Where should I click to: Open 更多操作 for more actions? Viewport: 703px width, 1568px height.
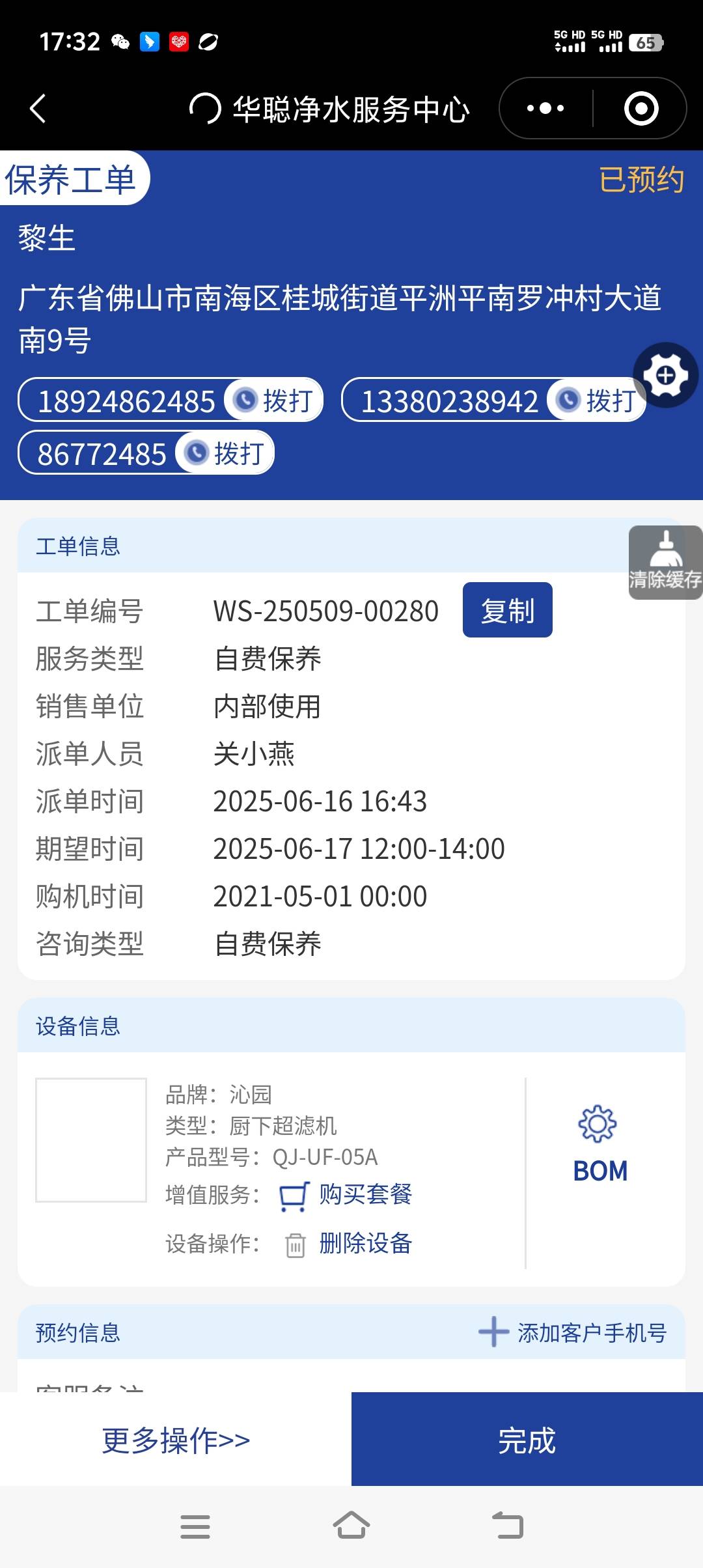(x=176, y=1440)
